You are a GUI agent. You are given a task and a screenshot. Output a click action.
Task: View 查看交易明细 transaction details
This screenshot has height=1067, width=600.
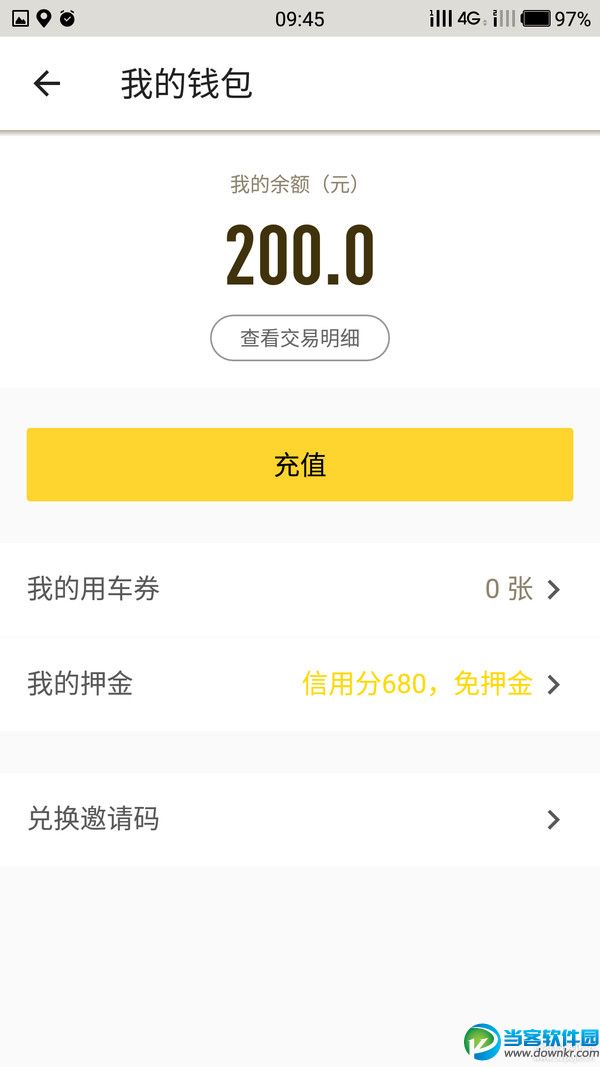[299, 338]
